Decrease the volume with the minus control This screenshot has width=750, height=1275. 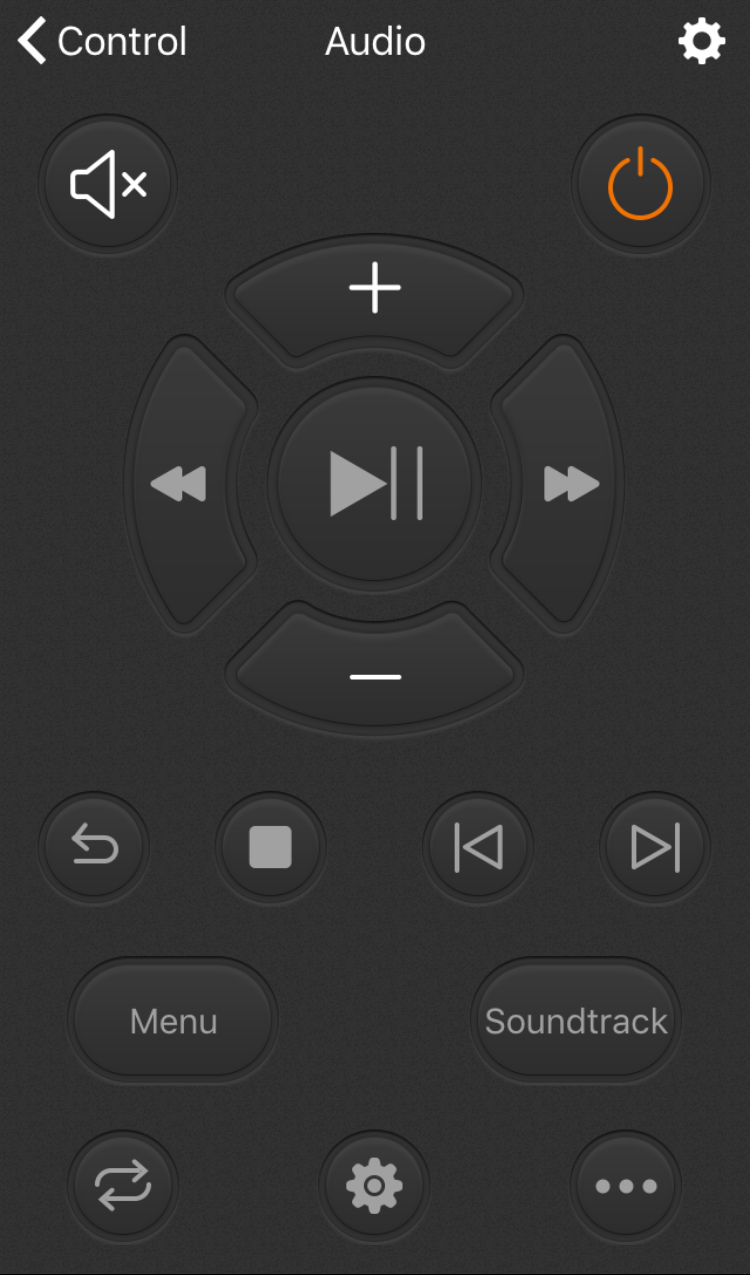click(x=374, y=676)
